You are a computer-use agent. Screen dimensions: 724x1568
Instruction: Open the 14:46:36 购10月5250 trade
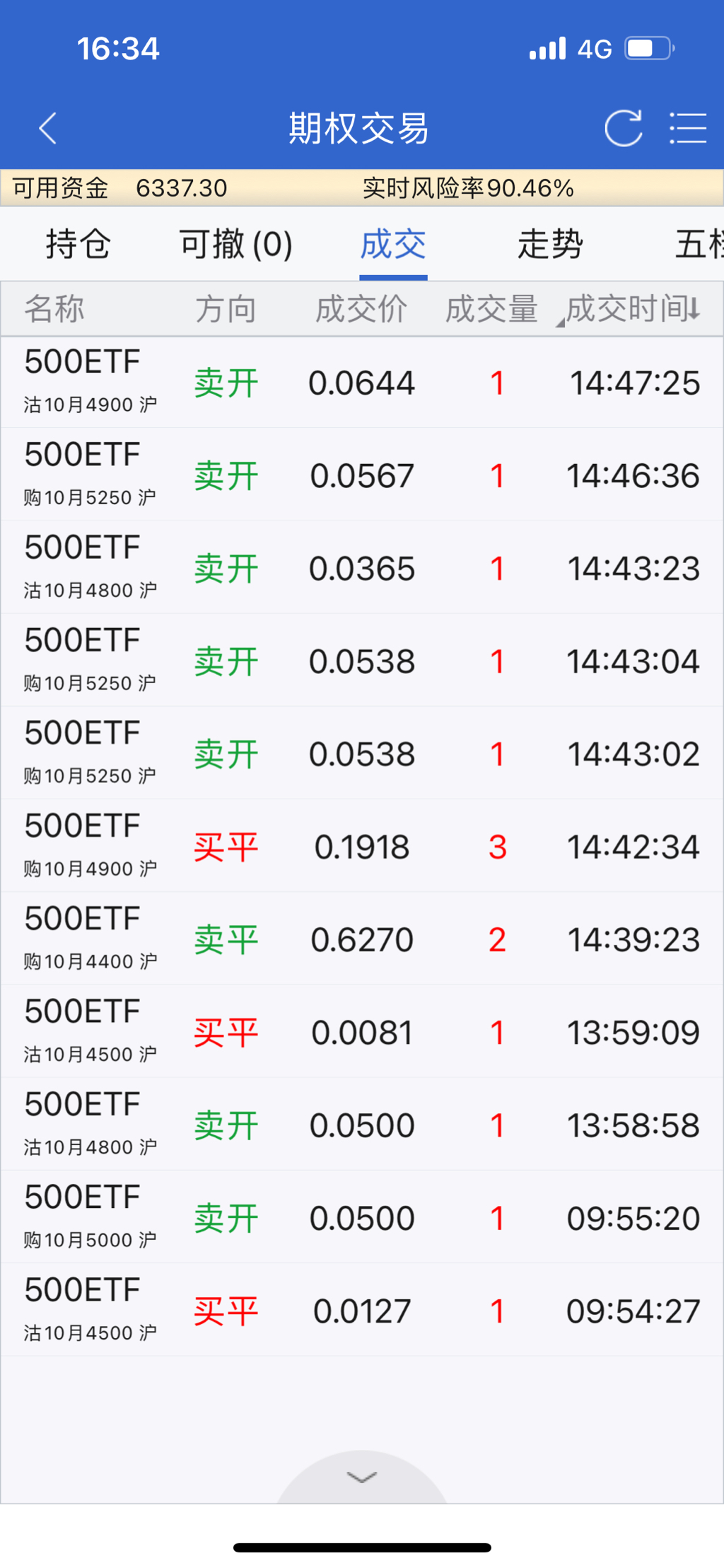pyautogui.click(x=361, y=475)
